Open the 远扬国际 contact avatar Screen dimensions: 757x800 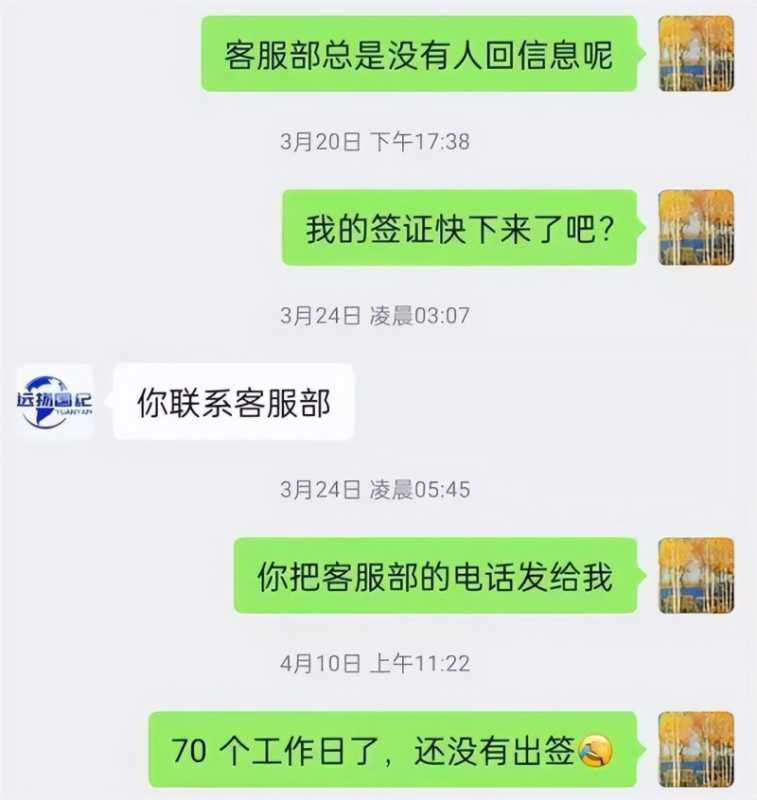coord(55,402)
